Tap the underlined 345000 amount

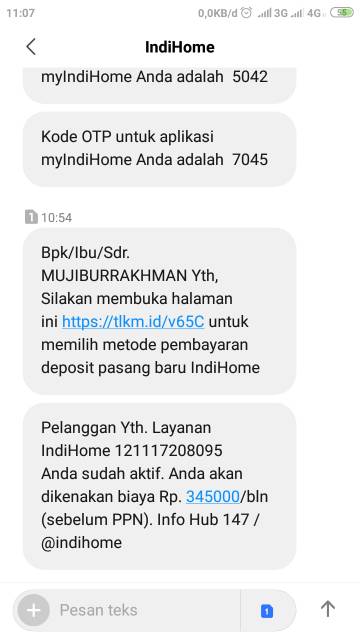click(x=213, y=497)
